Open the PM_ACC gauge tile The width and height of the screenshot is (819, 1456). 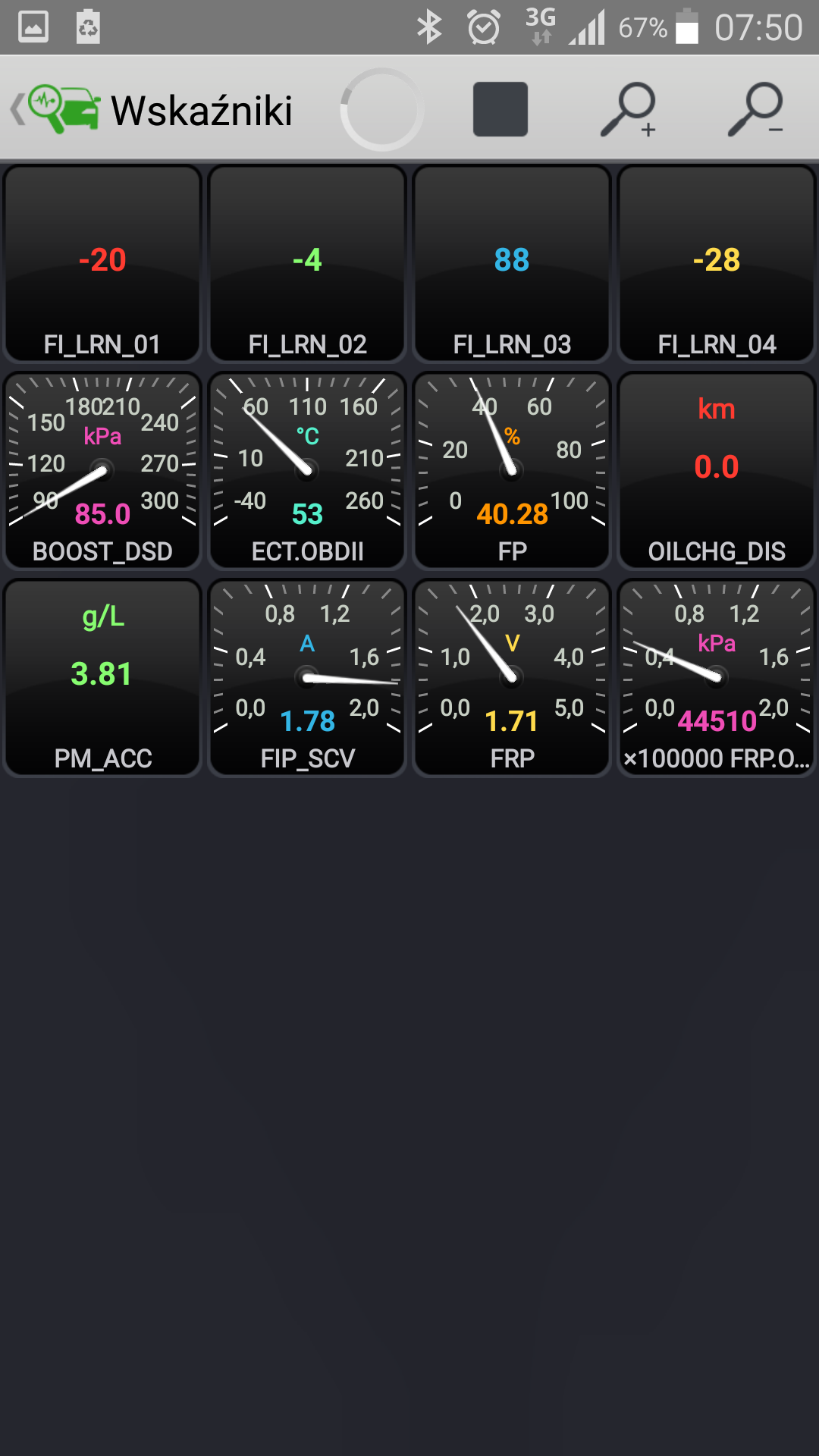[102, 677]
